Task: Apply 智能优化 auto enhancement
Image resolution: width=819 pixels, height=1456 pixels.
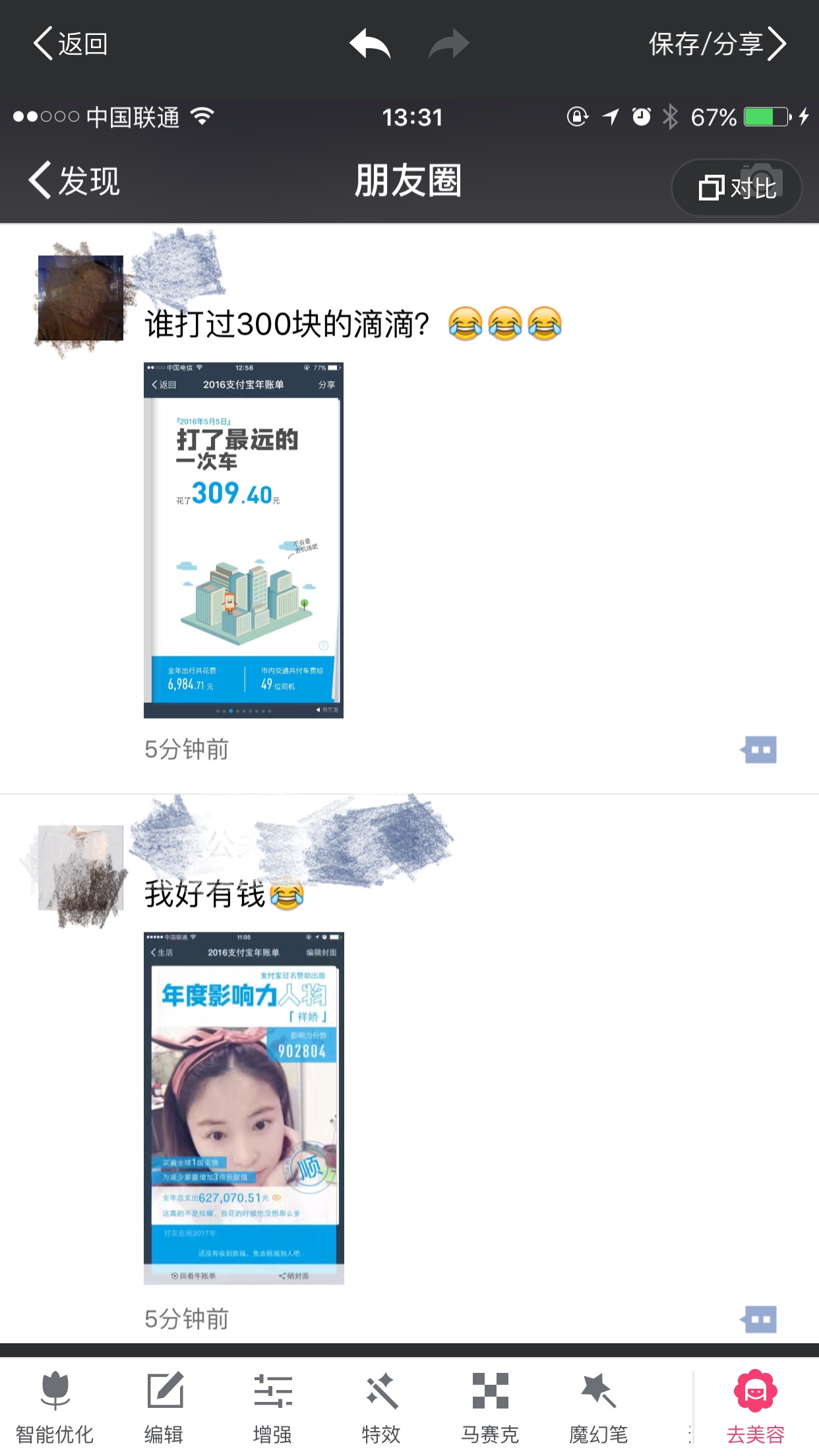Action: click(55, 1406)
